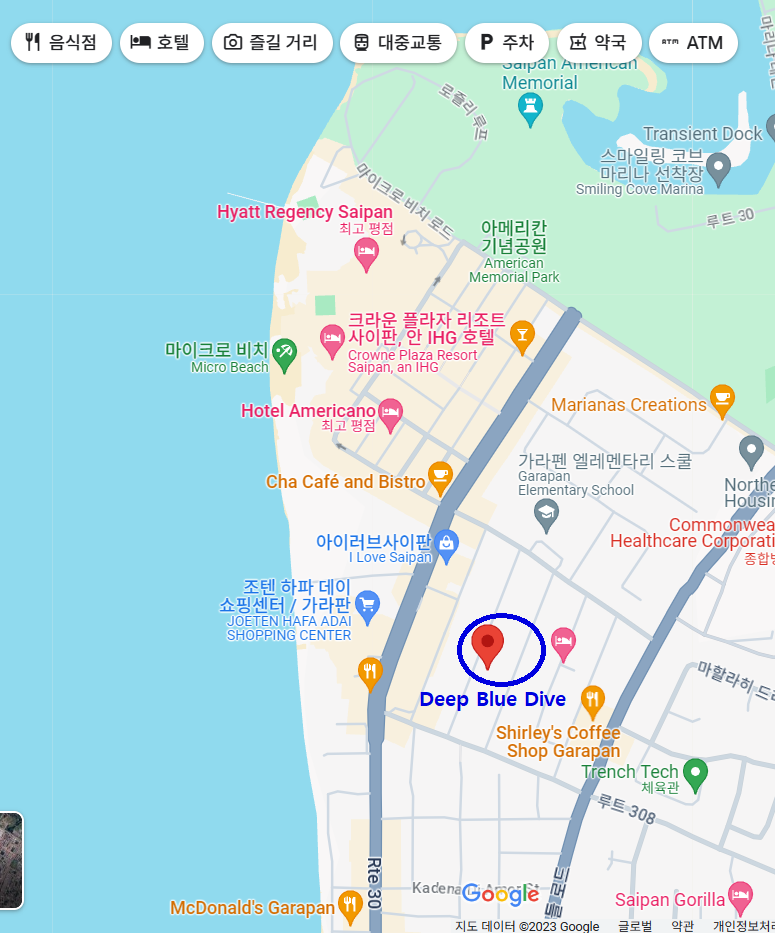
Task: Select the 호텔 filter chip
Action: pos(162,42)
